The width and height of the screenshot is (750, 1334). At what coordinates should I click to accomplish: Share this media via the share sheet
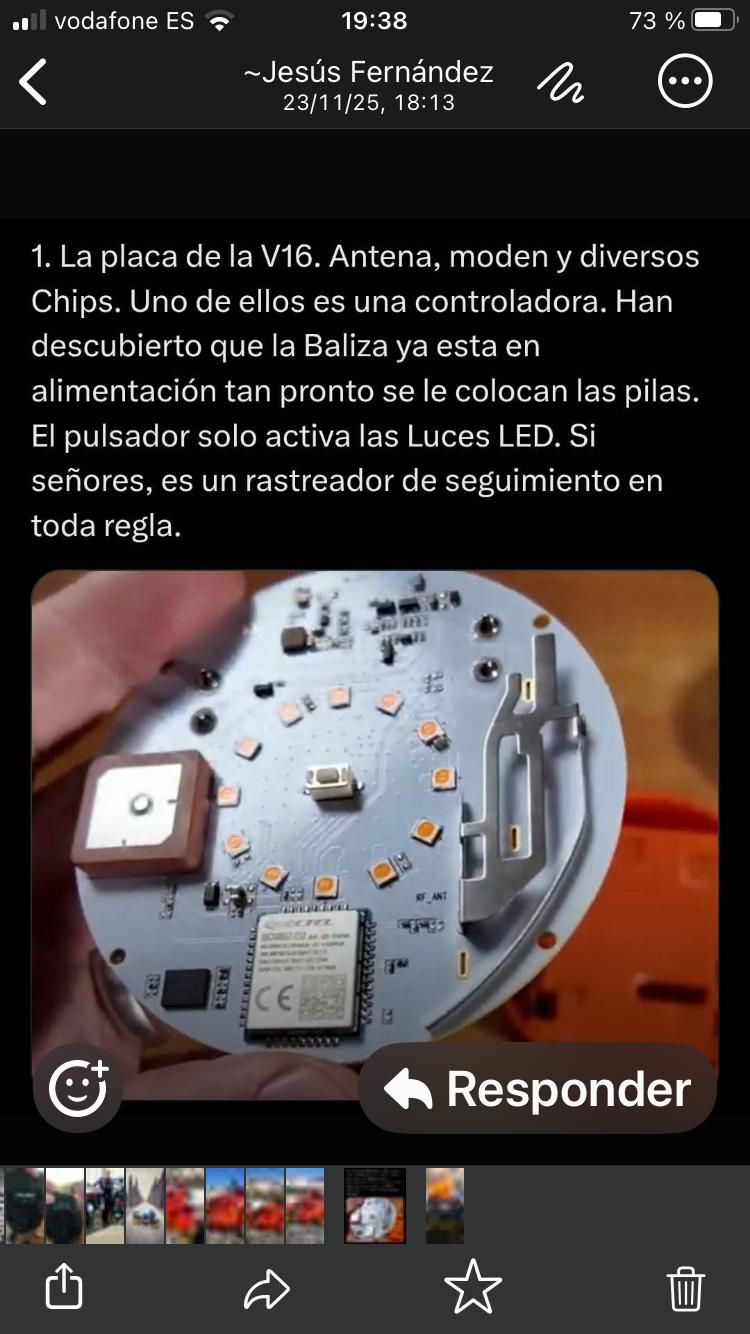(64, 1287)
